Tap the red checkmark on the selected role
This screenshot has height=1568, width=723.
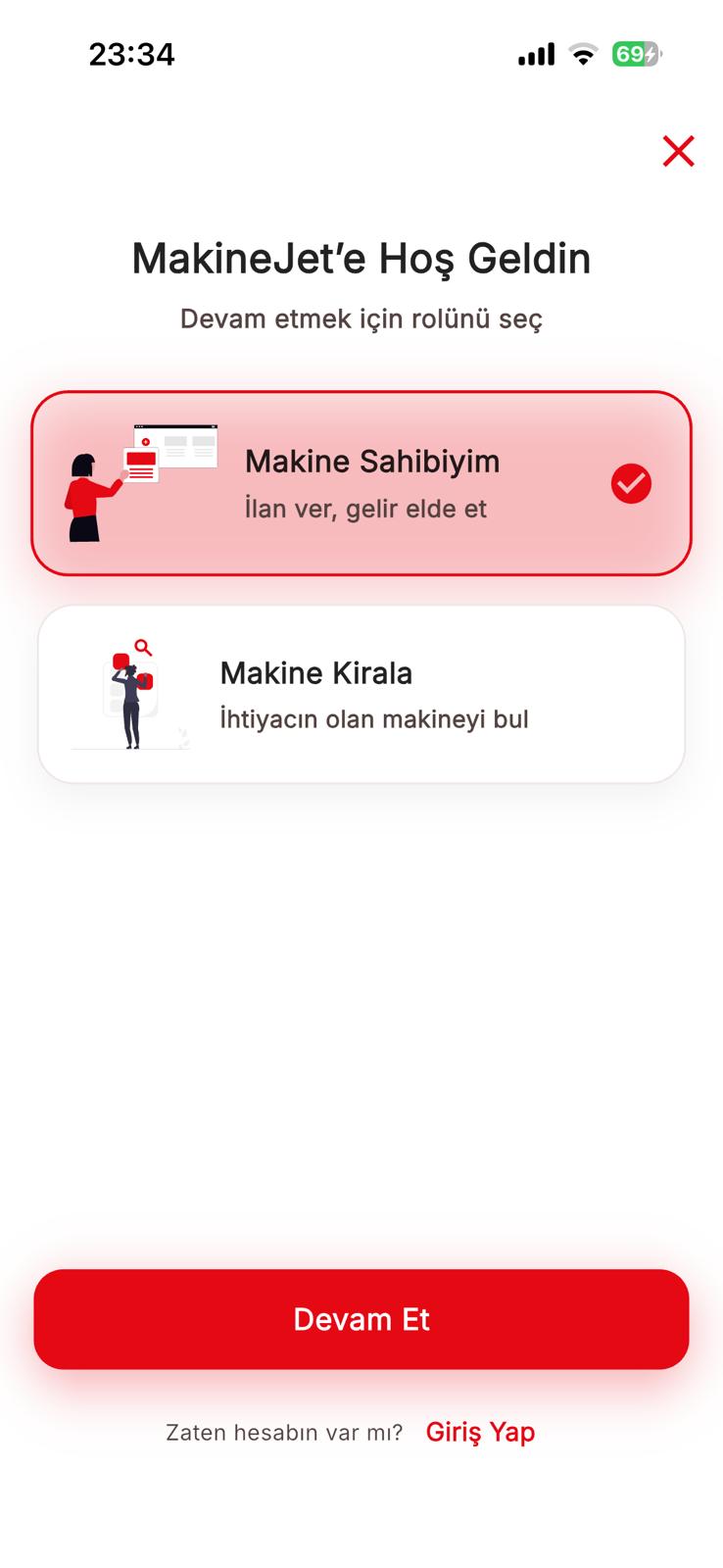[631, 483]
